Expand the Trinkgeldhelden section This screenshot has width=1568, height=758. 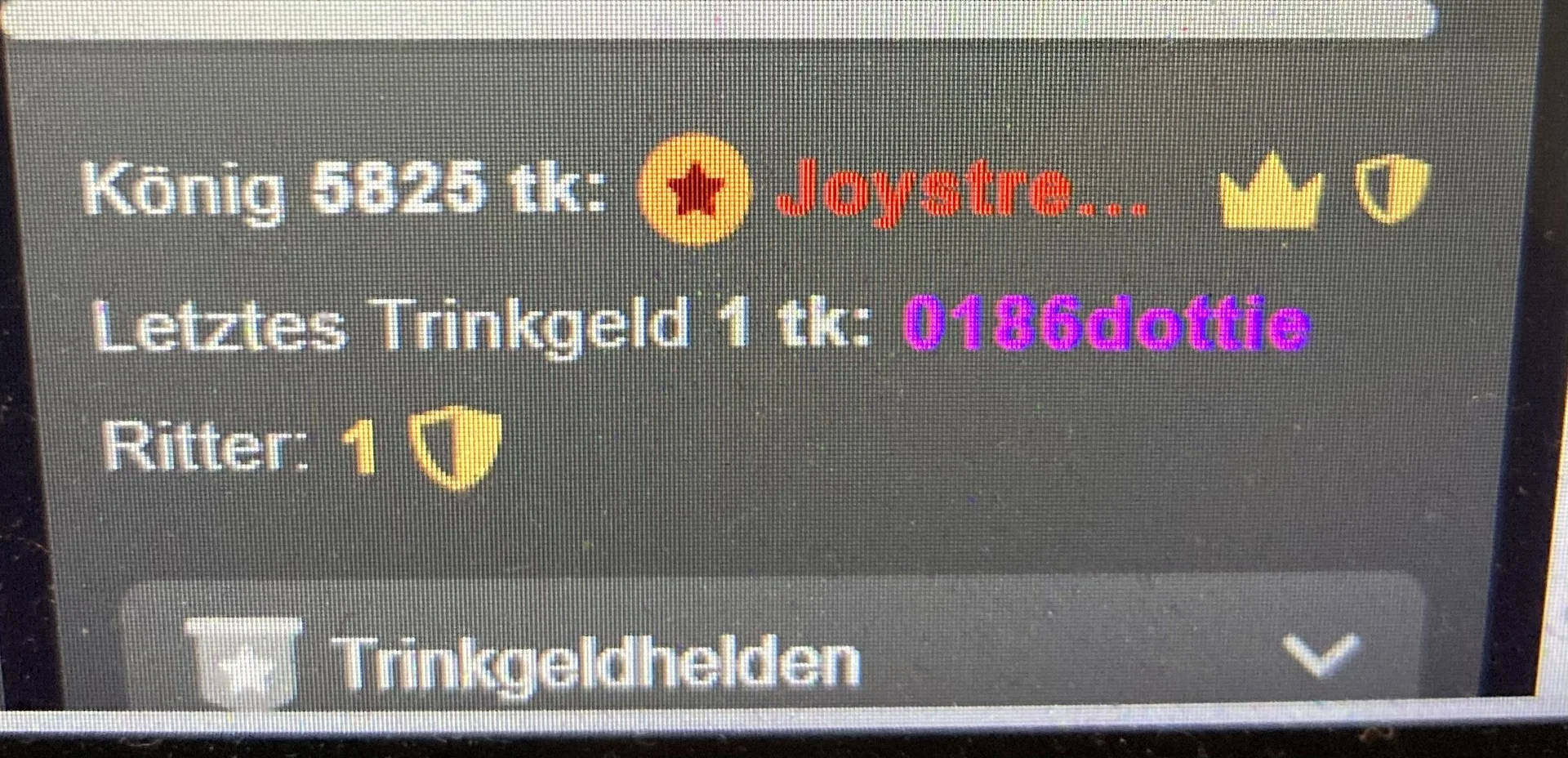(x=1320, y=655)
